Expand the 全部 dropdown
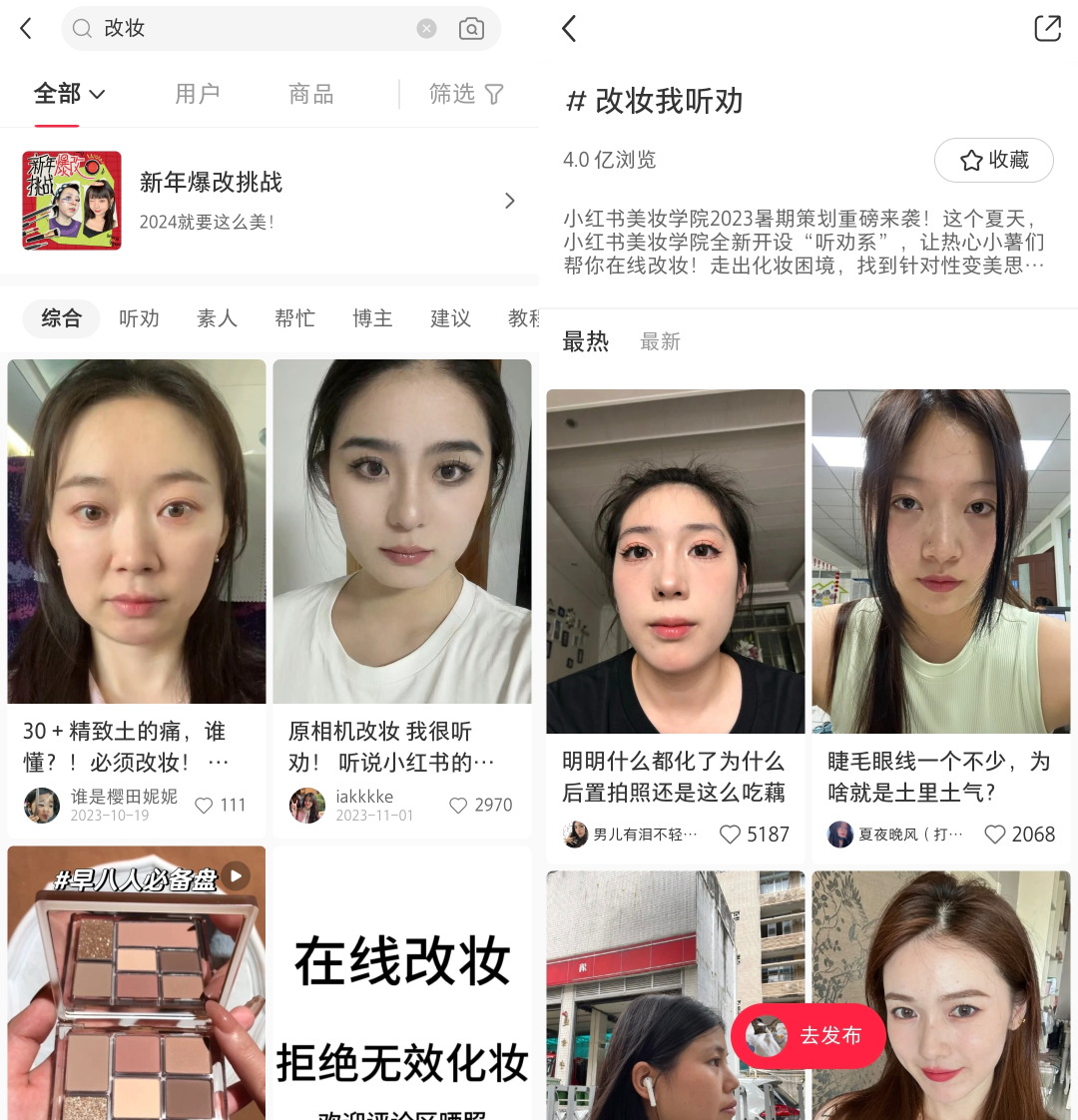 (69, 94)
